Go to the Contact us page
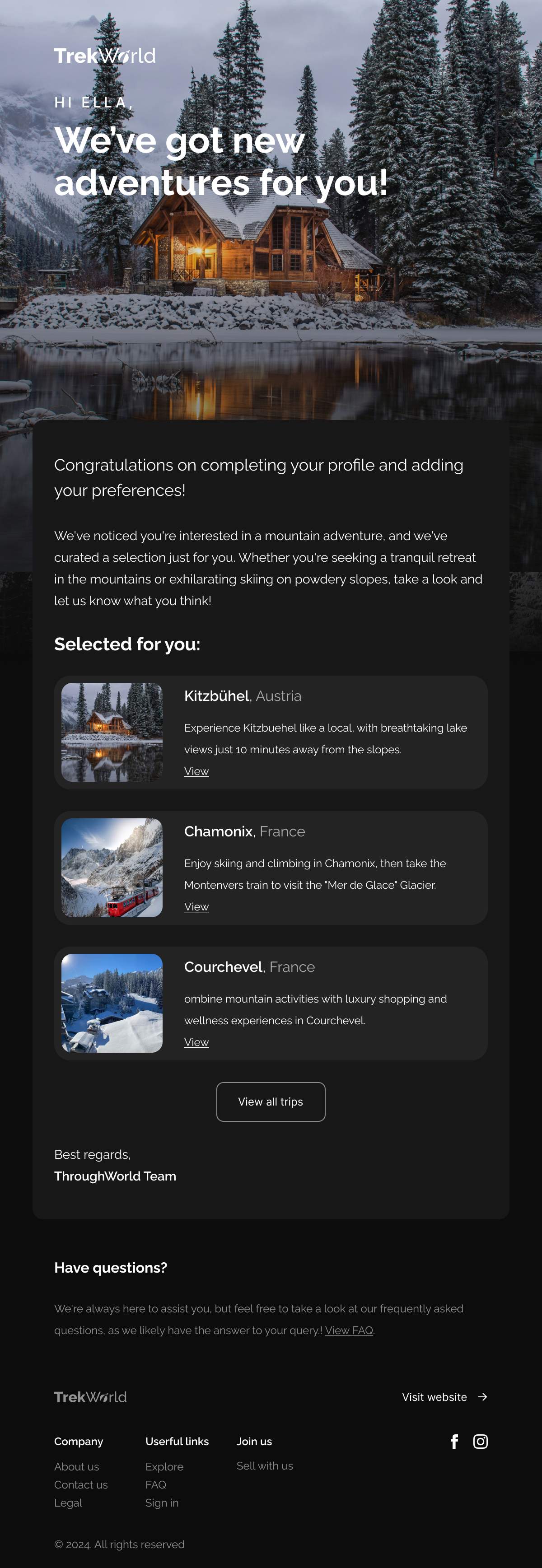Image resolution: width=542 pixels, height=1568 pixels. [80, 1484]
